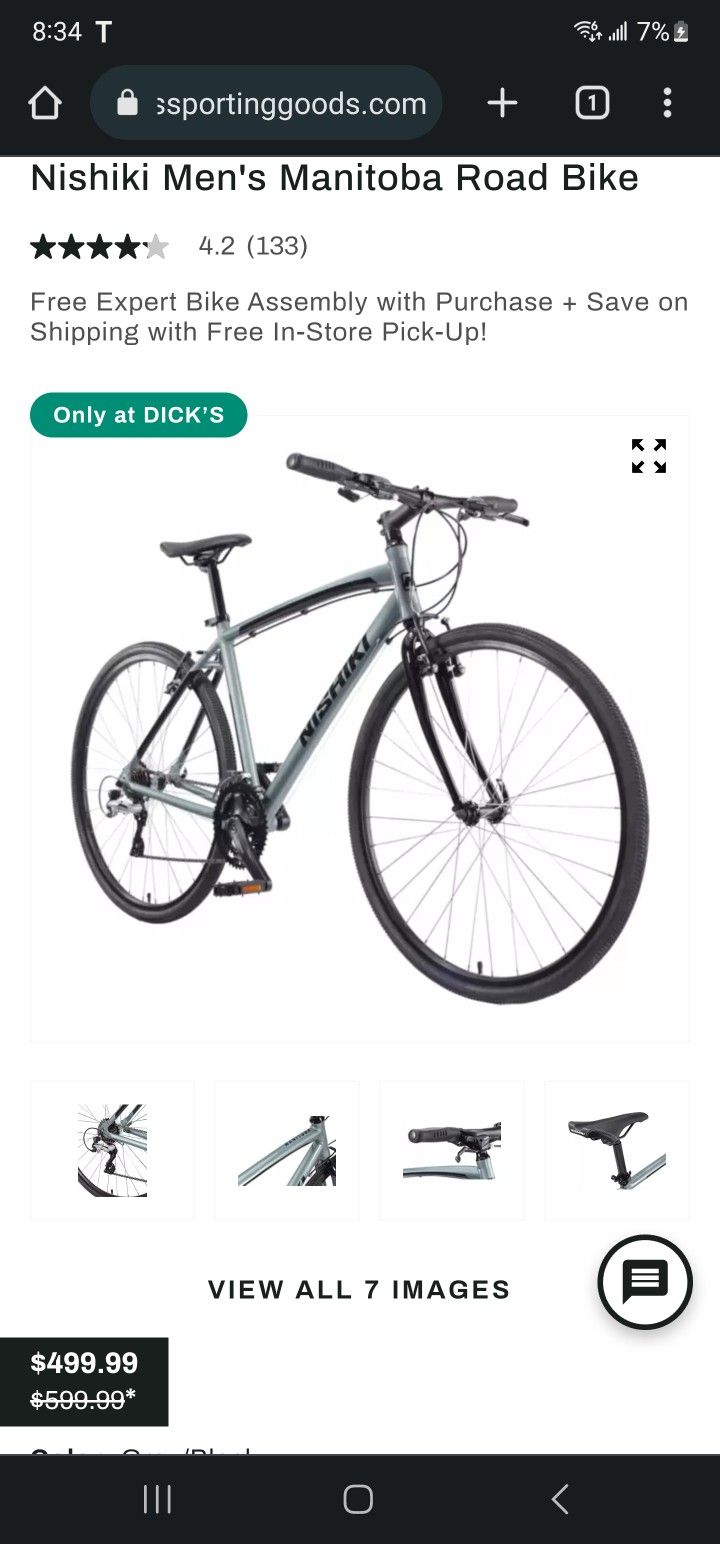Viewport: 720px width, 1544px height.
Task: Open the live chat bubble
Action: [645, 1282]
